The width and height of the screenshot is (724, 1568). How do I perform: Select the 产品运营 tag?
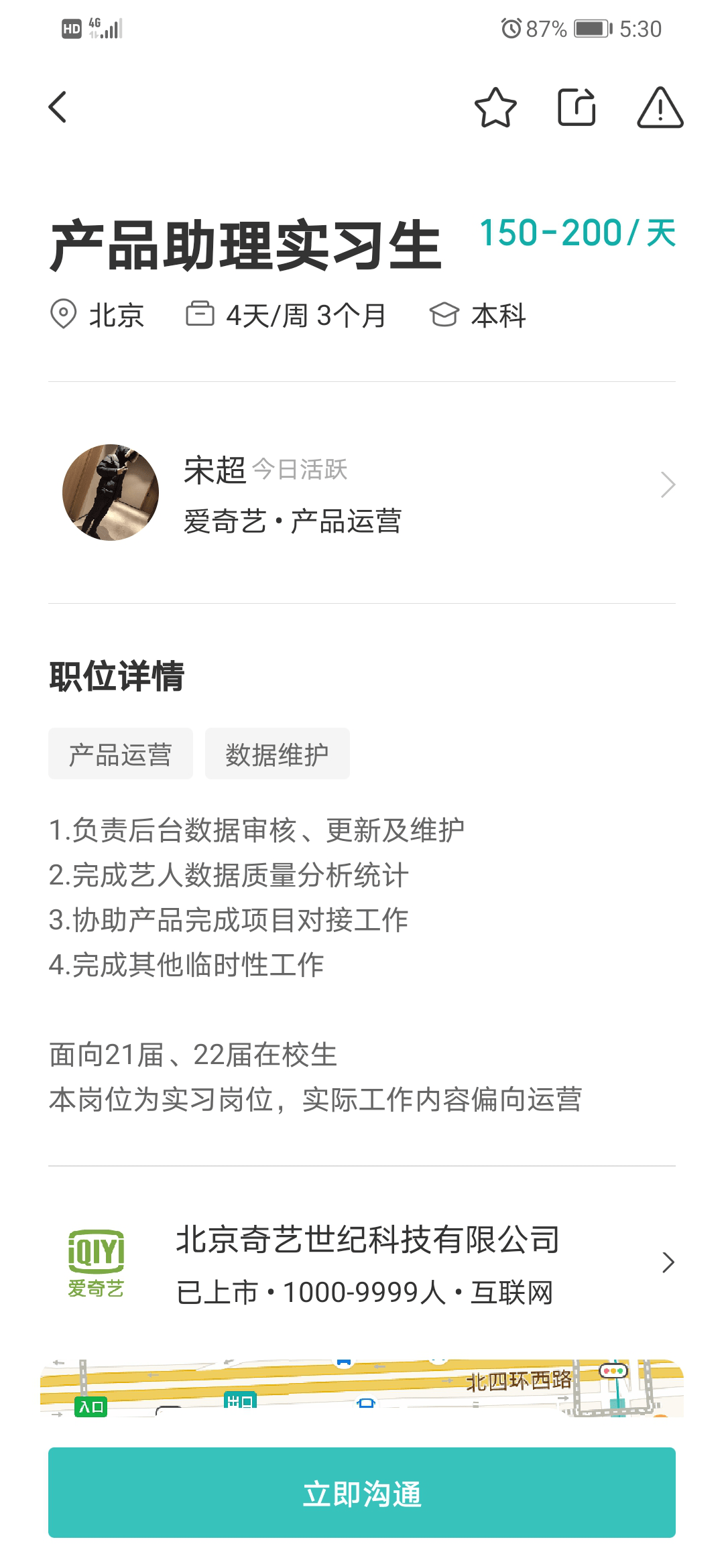(x=119, y=753)
